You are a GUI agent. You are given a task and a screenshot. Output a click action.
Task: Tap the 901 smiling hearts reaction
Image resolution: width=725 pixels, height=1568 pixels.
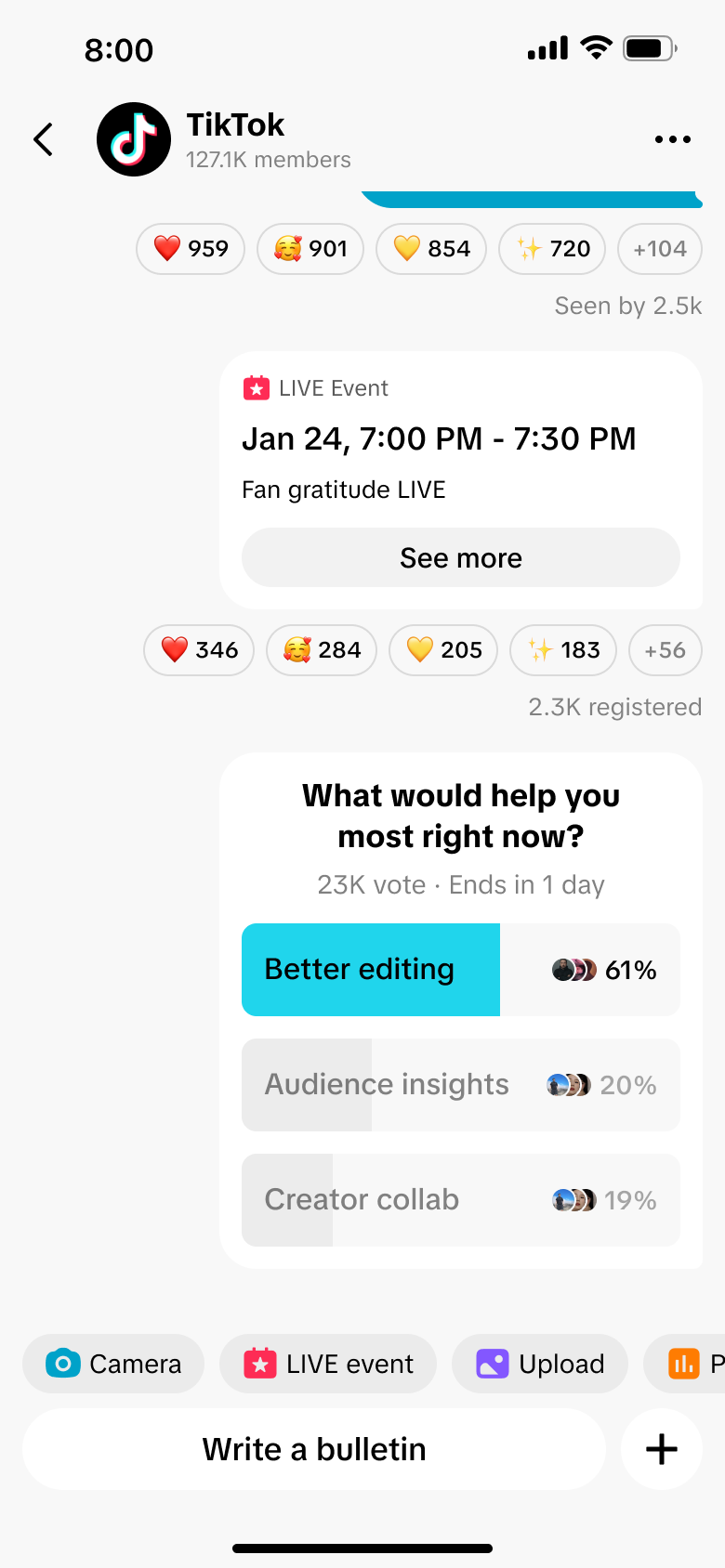pyautogui.click(x=310, y=249)
